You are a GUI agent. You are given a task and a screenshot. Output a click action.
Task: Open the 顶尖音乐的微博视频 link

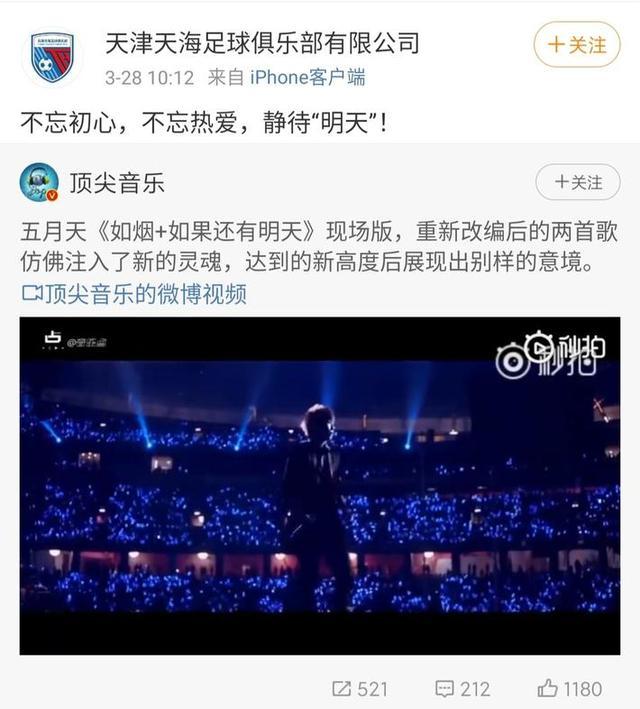click(x=133, y=295)
